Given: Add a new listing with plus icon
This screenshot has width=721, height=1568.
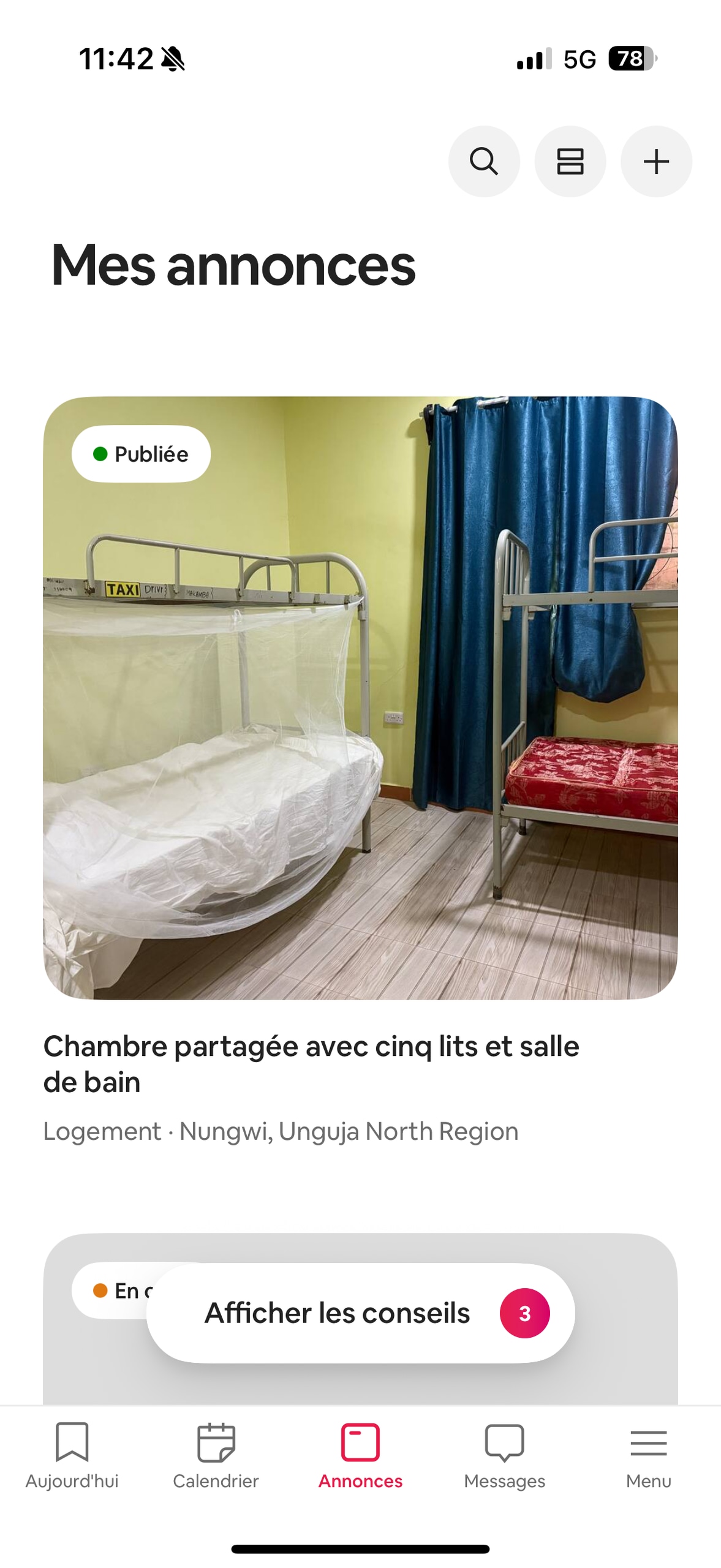Looking at the screenshot, I should coord(656,162).
